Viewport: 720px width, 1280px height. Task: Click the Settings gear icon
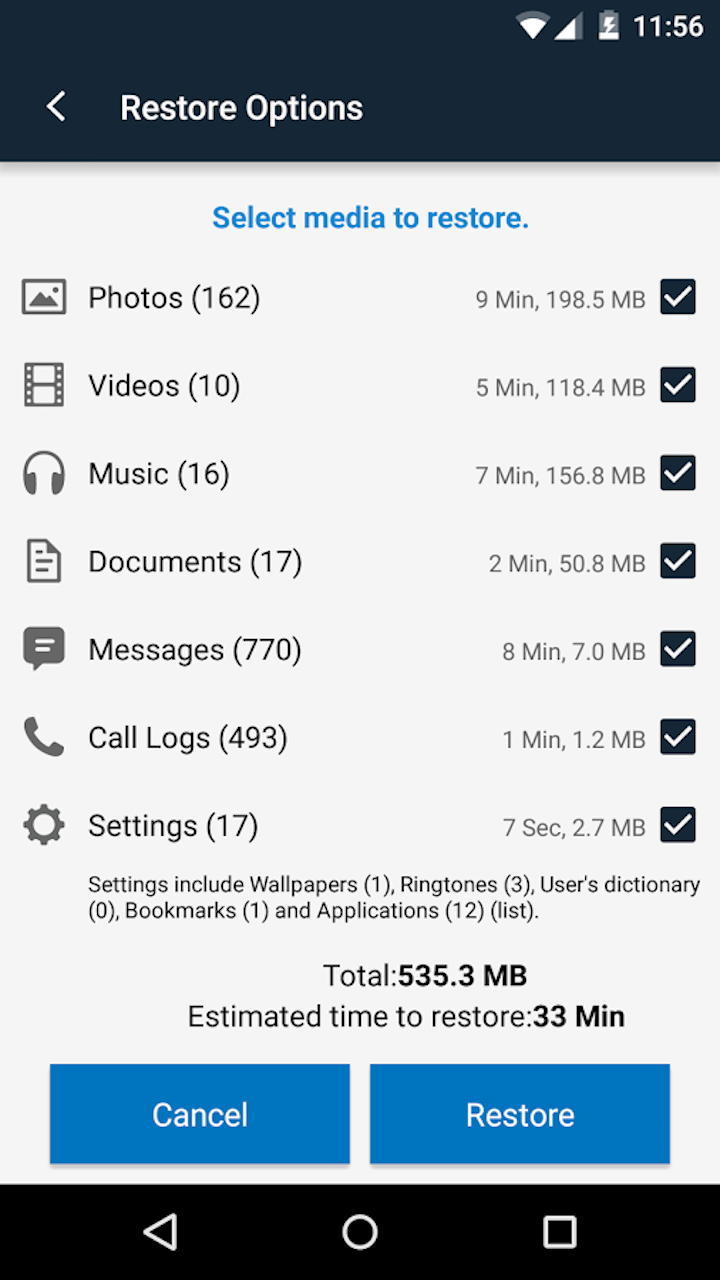[43, 825]
